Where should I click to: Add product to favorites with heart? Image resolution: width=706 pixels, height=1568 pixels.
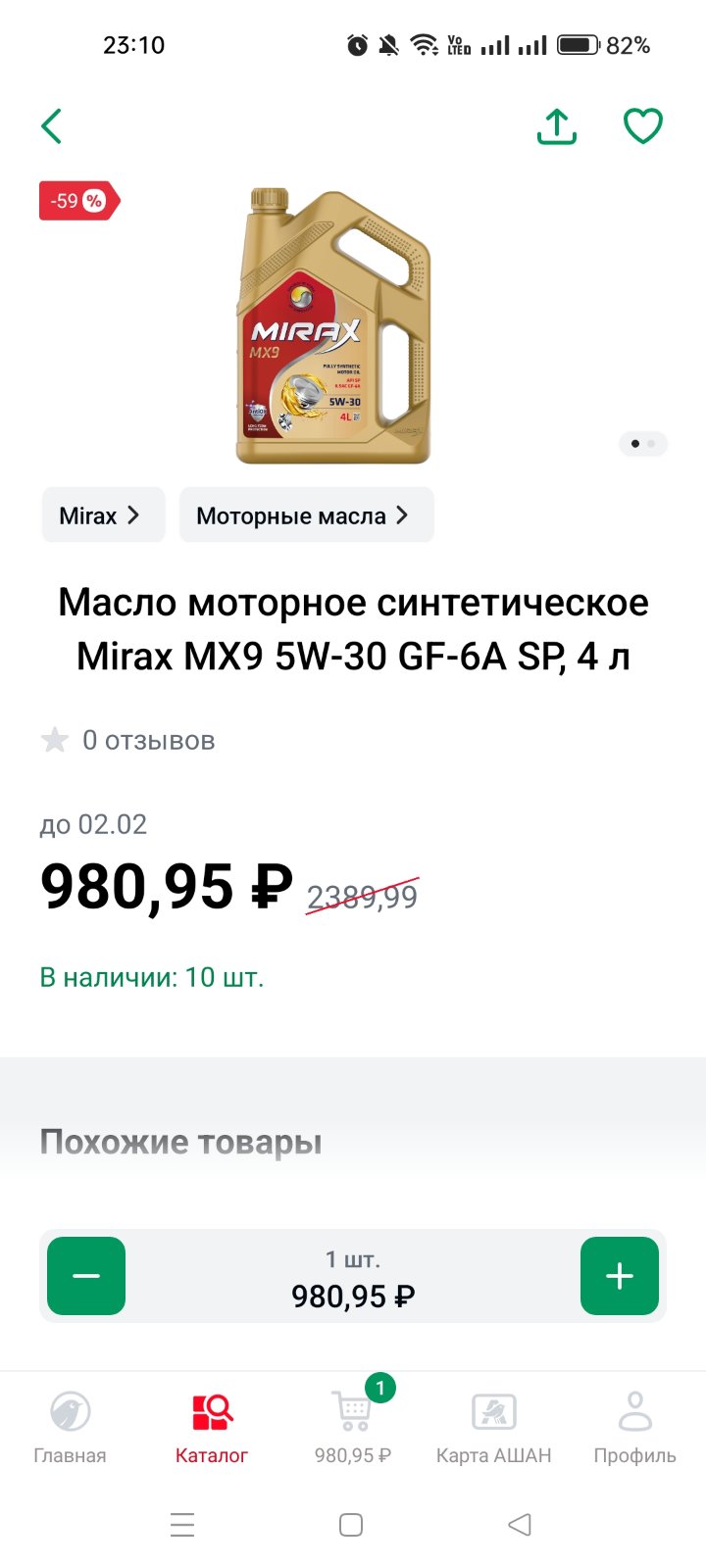click(x=643, y=126)
